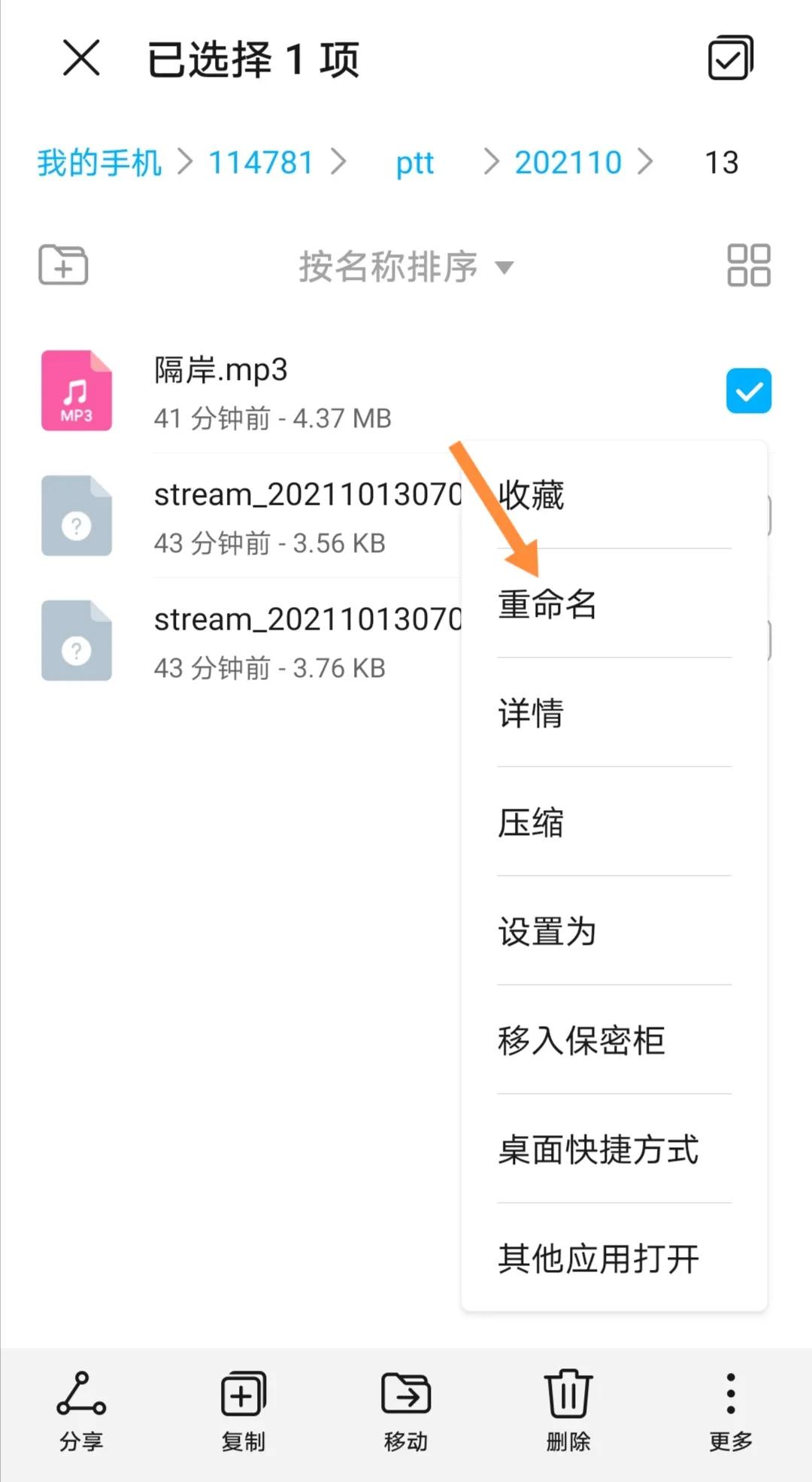Click 我的手机 breadcrumb link

point(99,162)
